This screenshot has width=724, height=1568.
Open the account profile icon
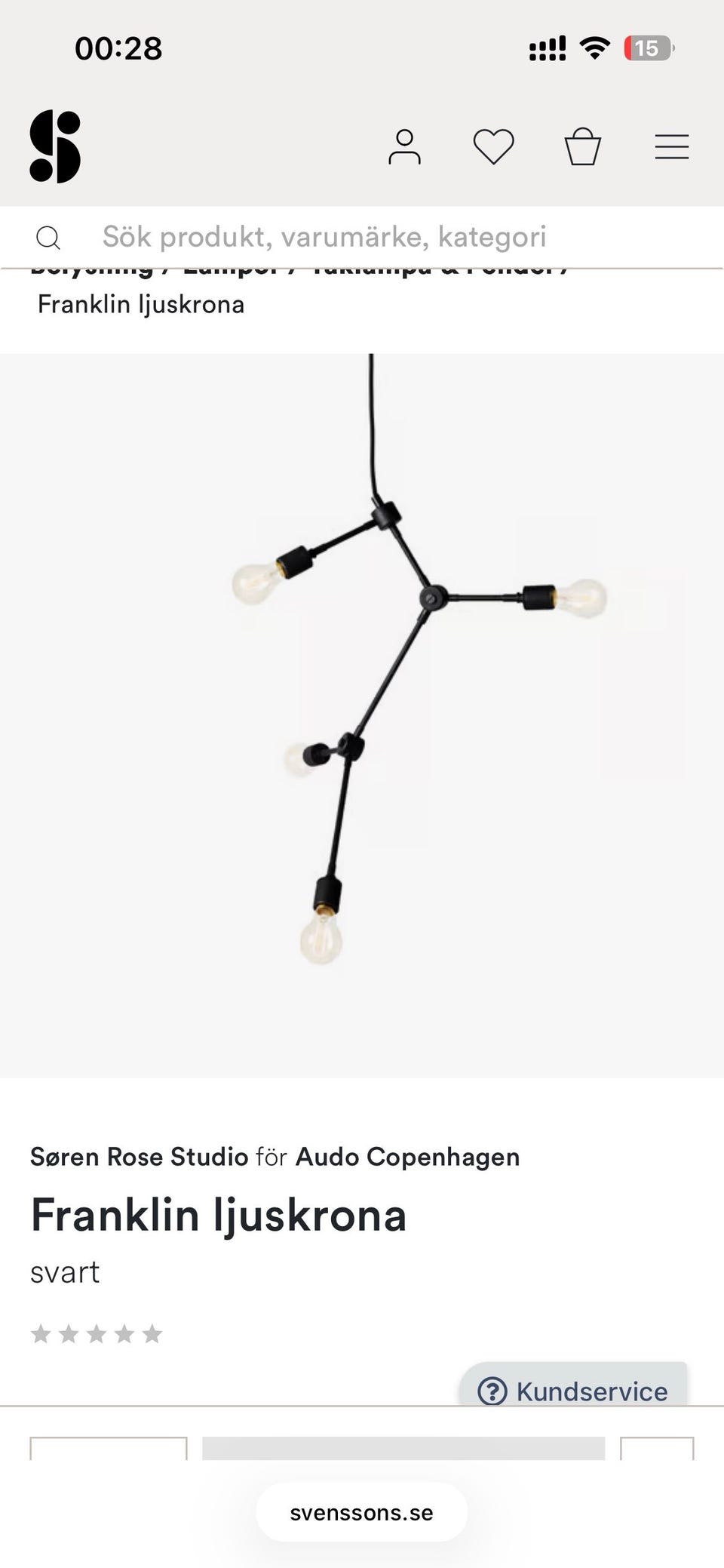click(x=404, y=146)
